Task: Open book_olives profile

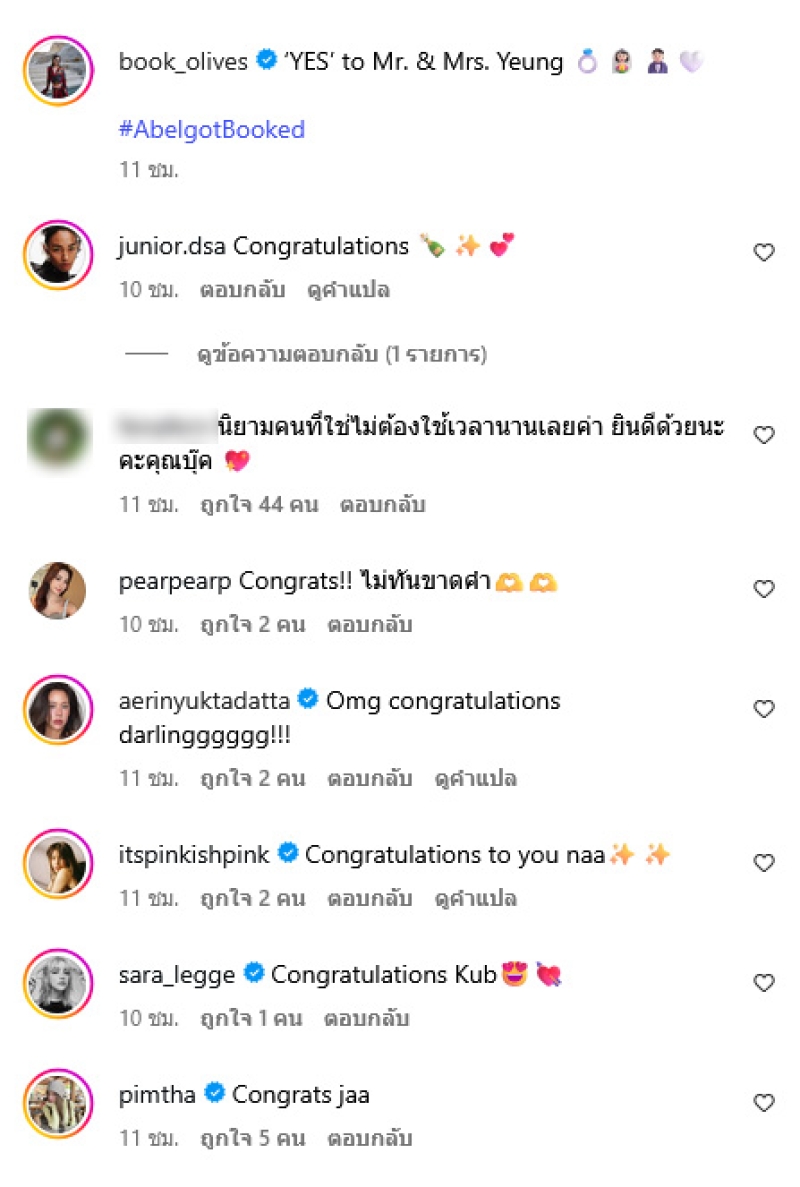Action: (x=183, y=62)
